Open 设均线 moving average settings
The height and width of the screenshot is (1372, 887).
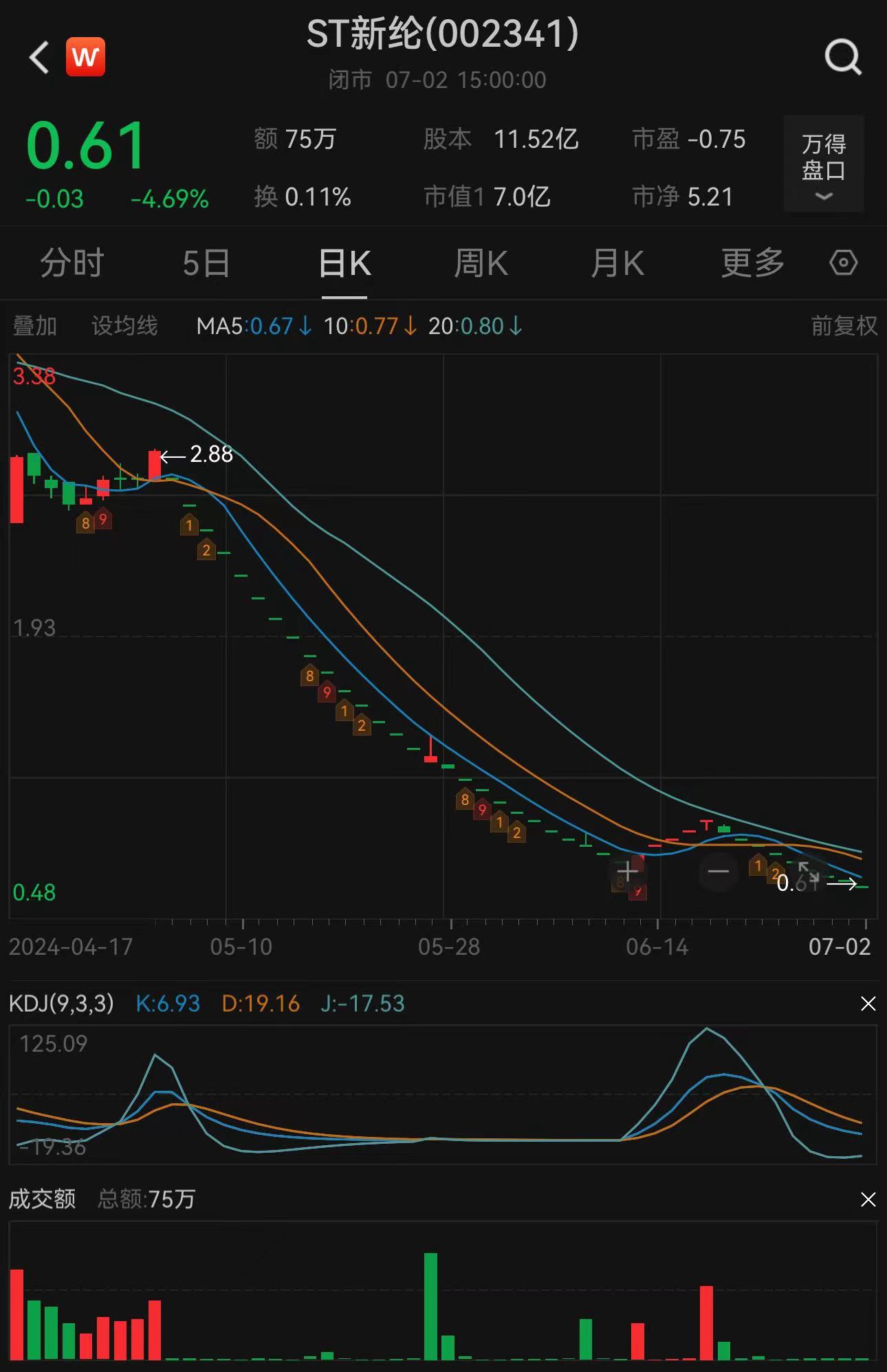[x=124, y=326]
